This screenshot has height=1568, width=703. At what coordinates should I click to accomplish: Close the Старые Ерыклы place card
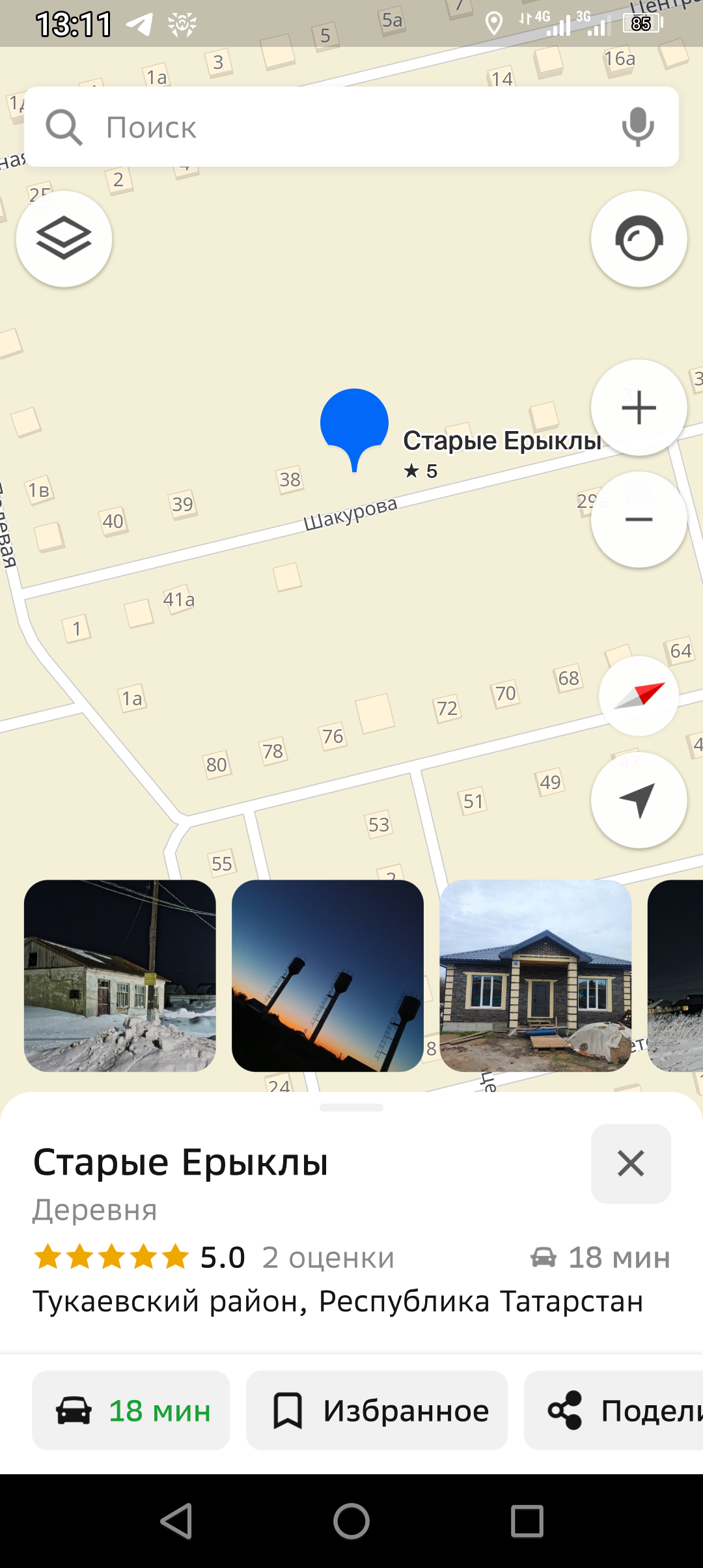pyautogui.click(x=630, y=1163)
